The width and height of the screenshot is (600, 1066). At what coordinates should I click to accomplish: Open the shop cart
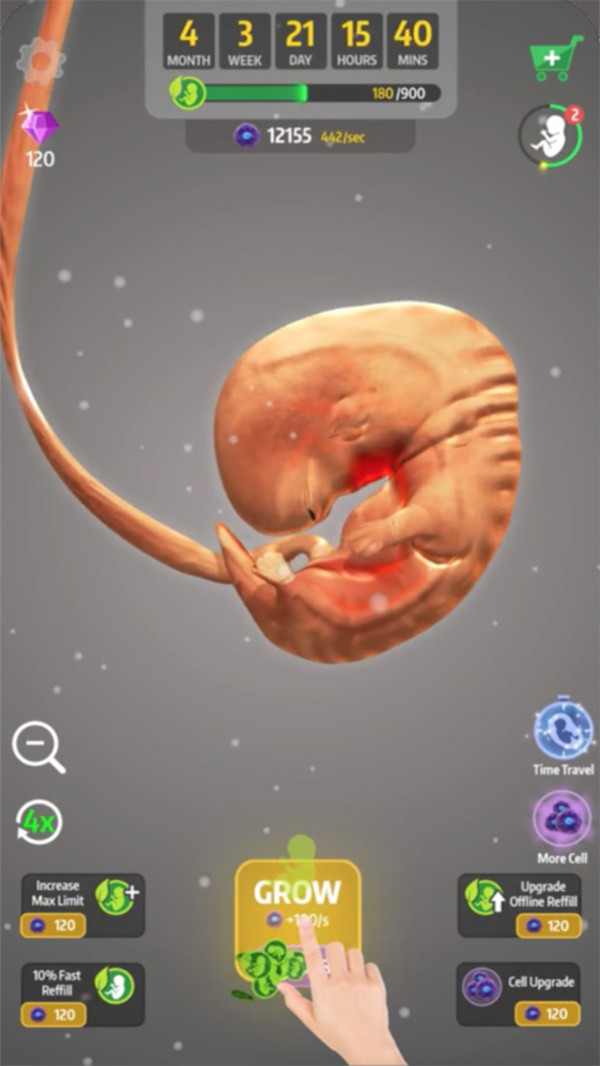(x=555, y=59)
